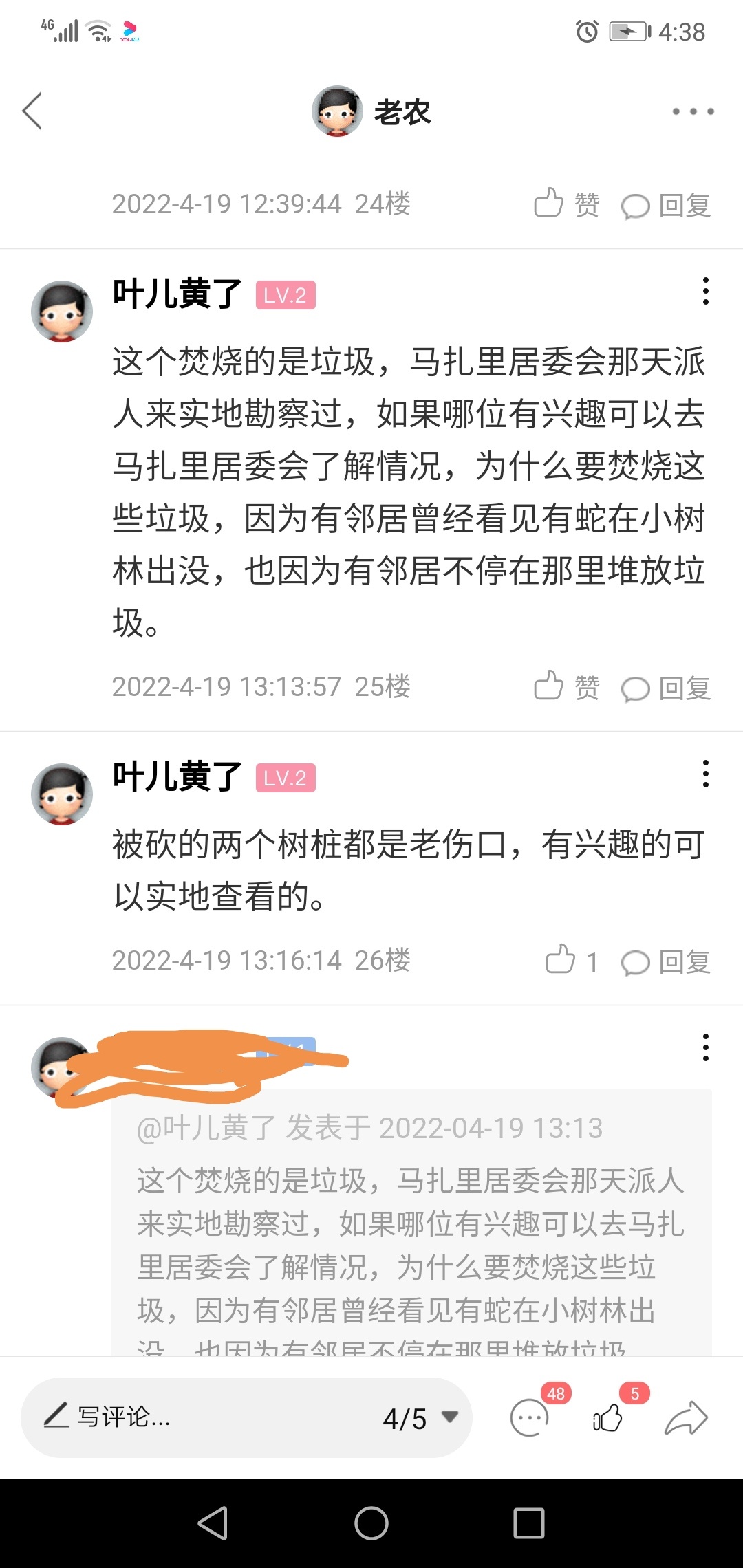
Task: Tap the system home button
Action: point(371,1523)
